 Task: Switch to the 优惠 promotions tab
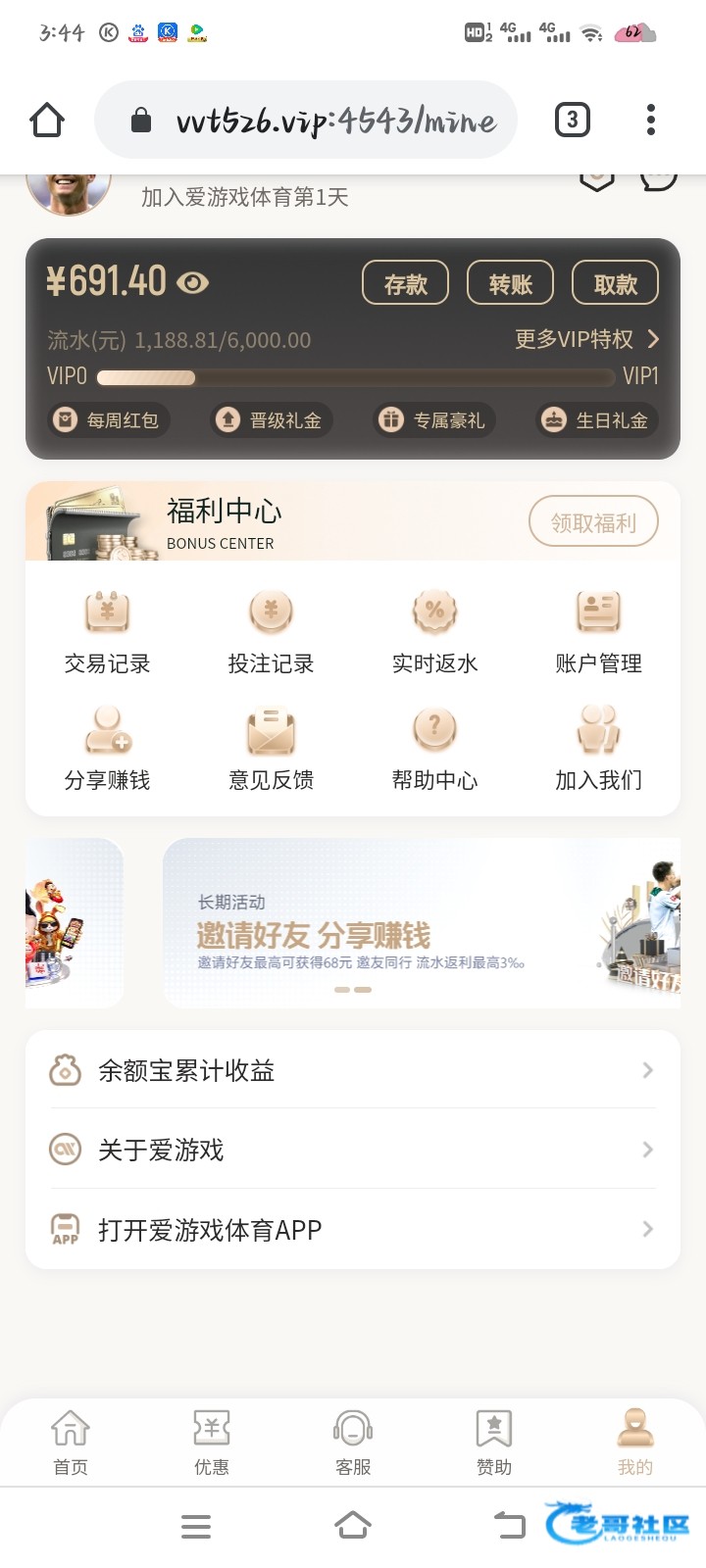coord(212,1443)
